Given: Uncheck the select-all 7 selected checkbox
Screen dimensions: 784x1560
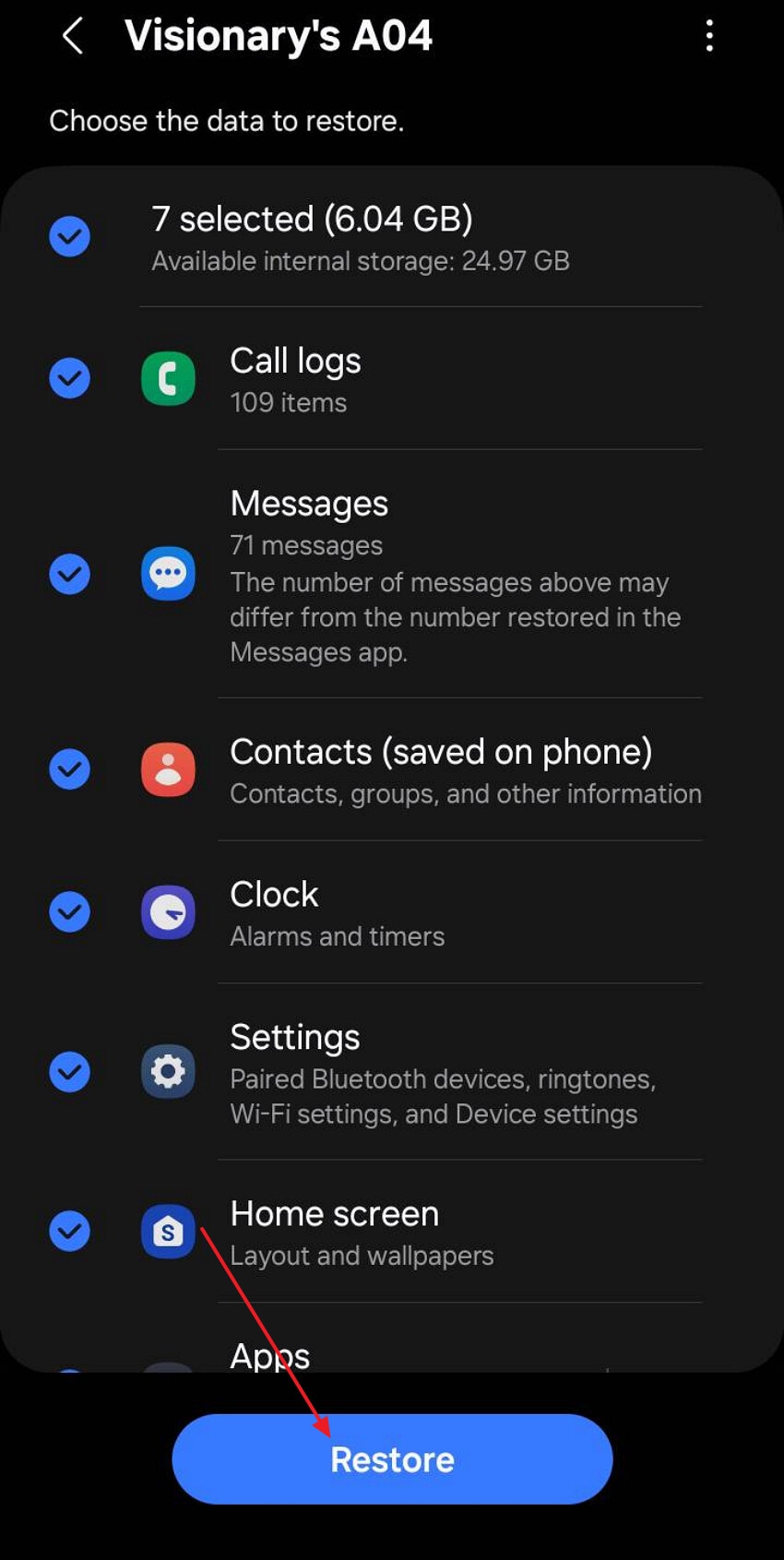Looking at the screenshot, I should pos(69,237).
